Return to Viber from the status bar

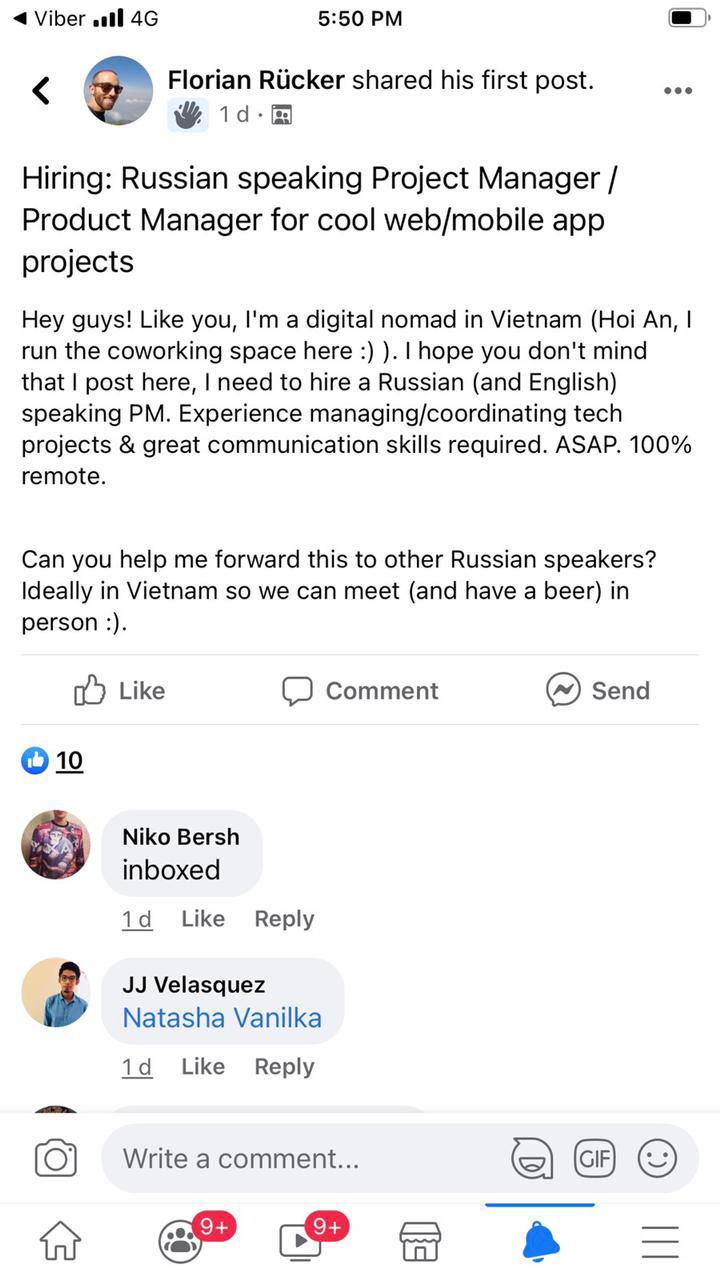point(48,18)
